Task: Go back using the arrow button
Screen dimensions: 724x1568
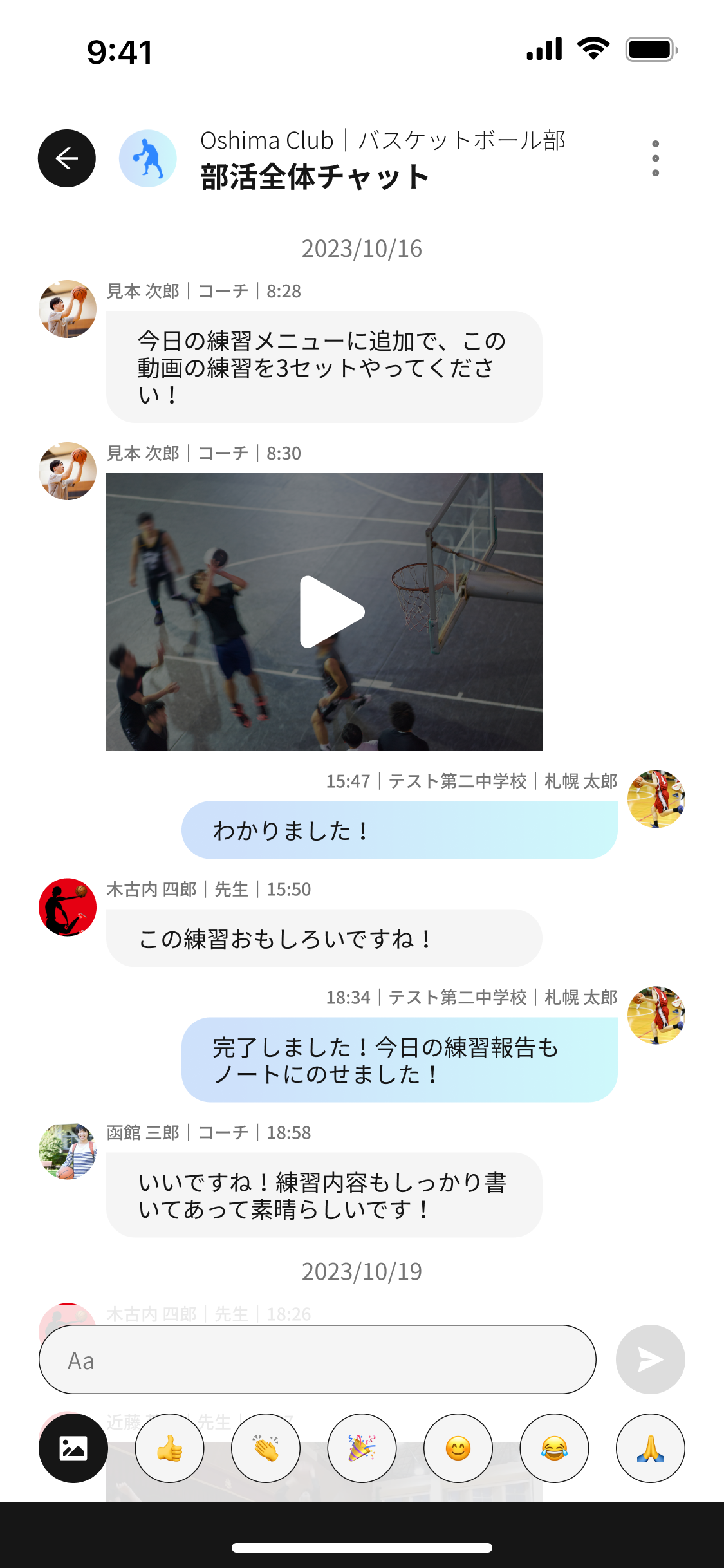Action: tap(67, 158)
